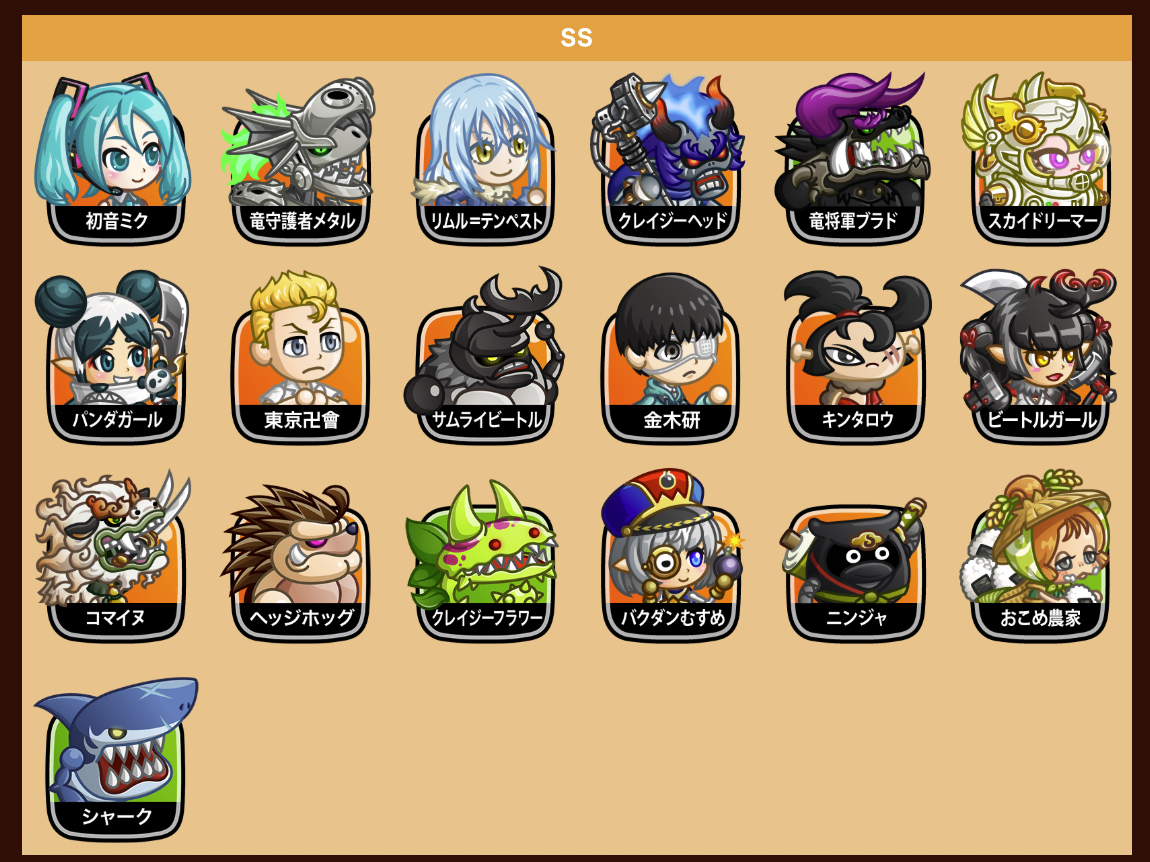Select the クレイジーフラワー character
The width and height of the screenshot is (1150, 862).
(486, 558)
